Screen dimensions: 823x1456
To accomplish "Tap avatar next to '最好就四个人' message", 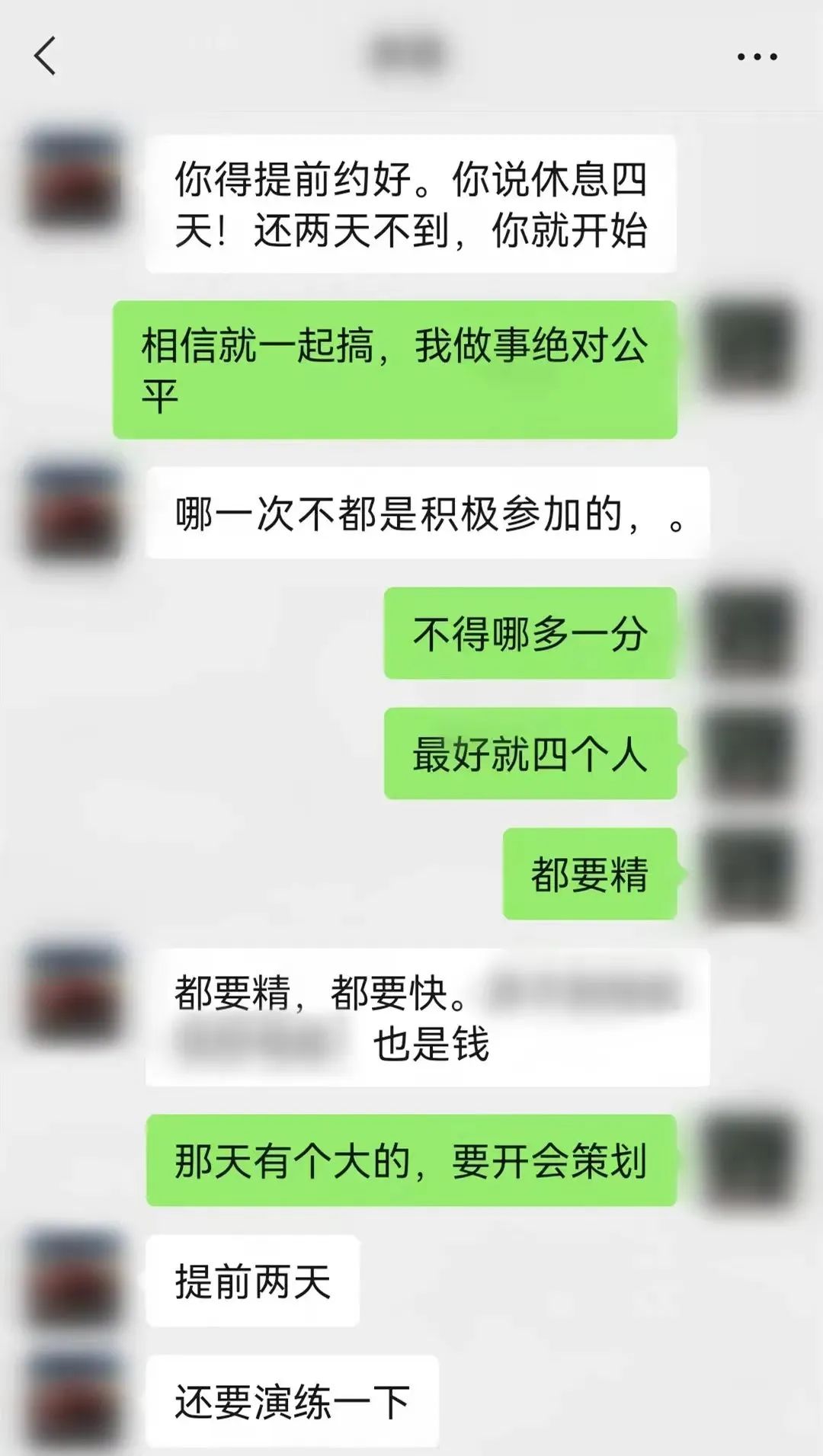I will click(748, 754).
